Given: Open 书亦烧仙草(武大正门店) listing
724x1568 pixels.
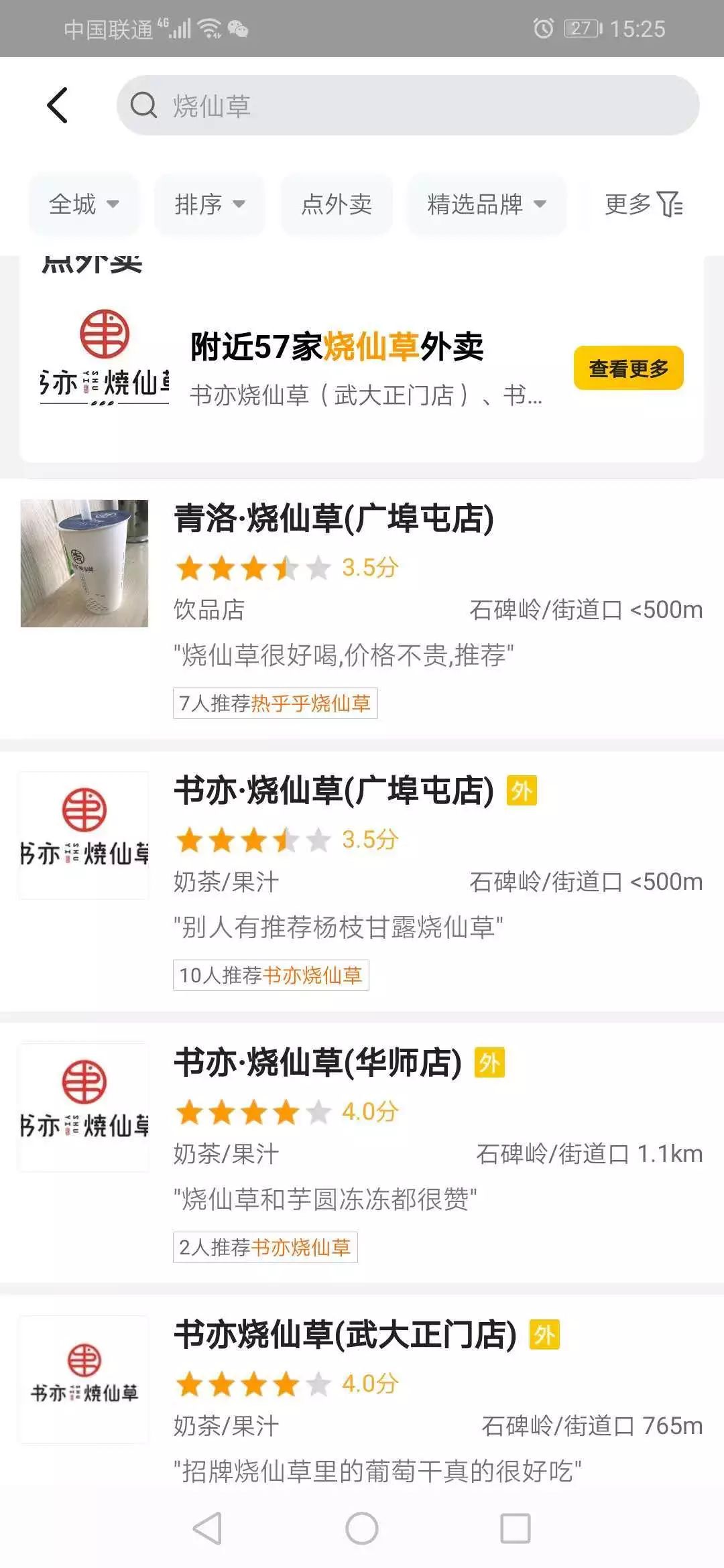Looking at the screenshot, I should click(x=345, y=1335).
